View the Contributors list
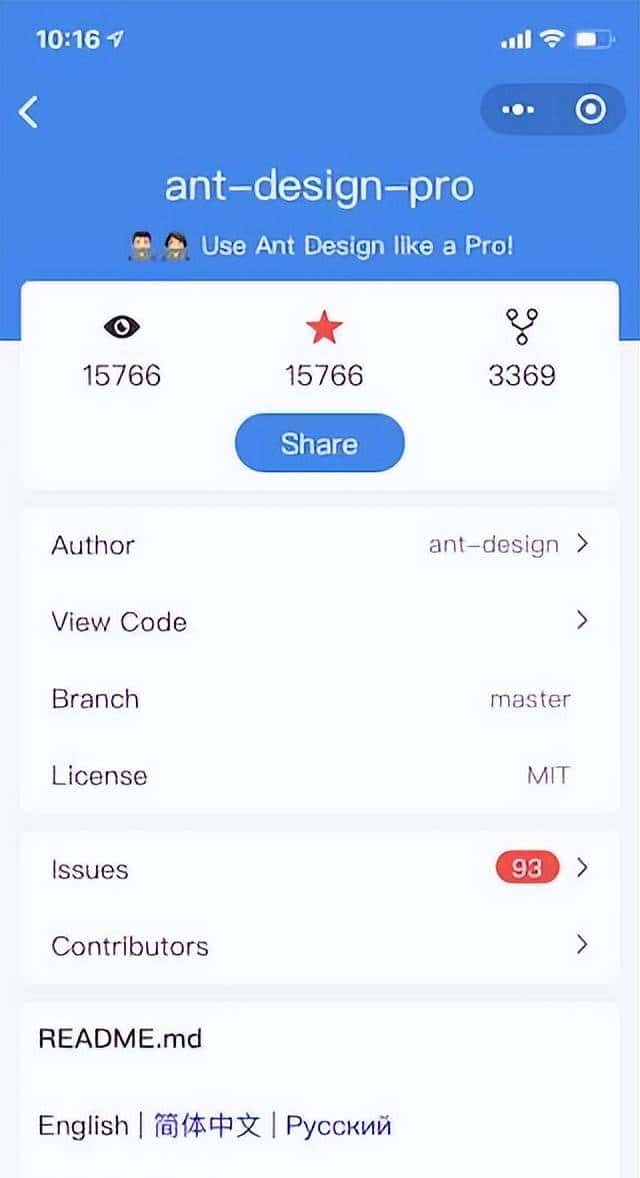 (320, 946)
